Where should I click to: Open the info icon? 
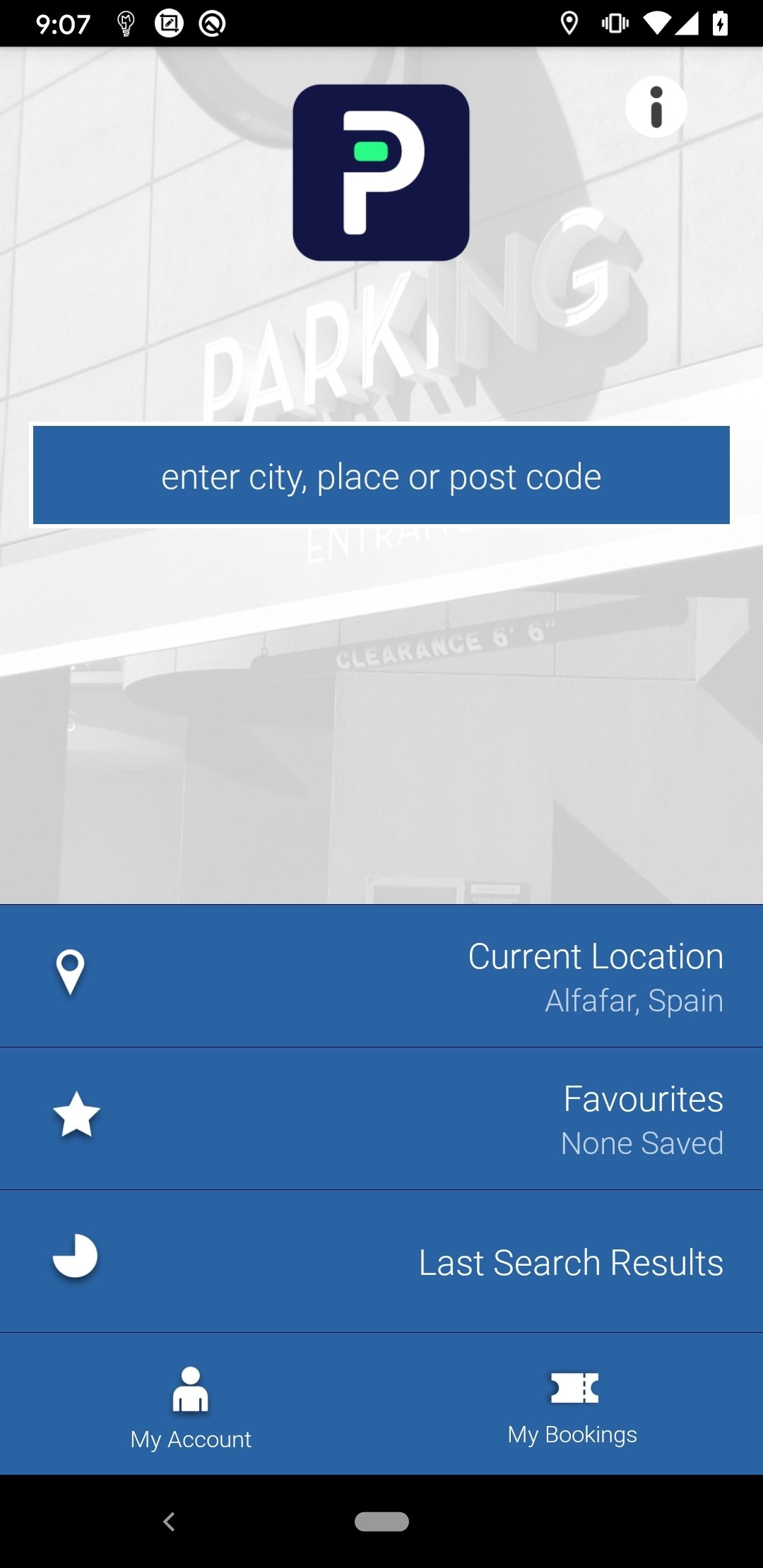point(656,107)
